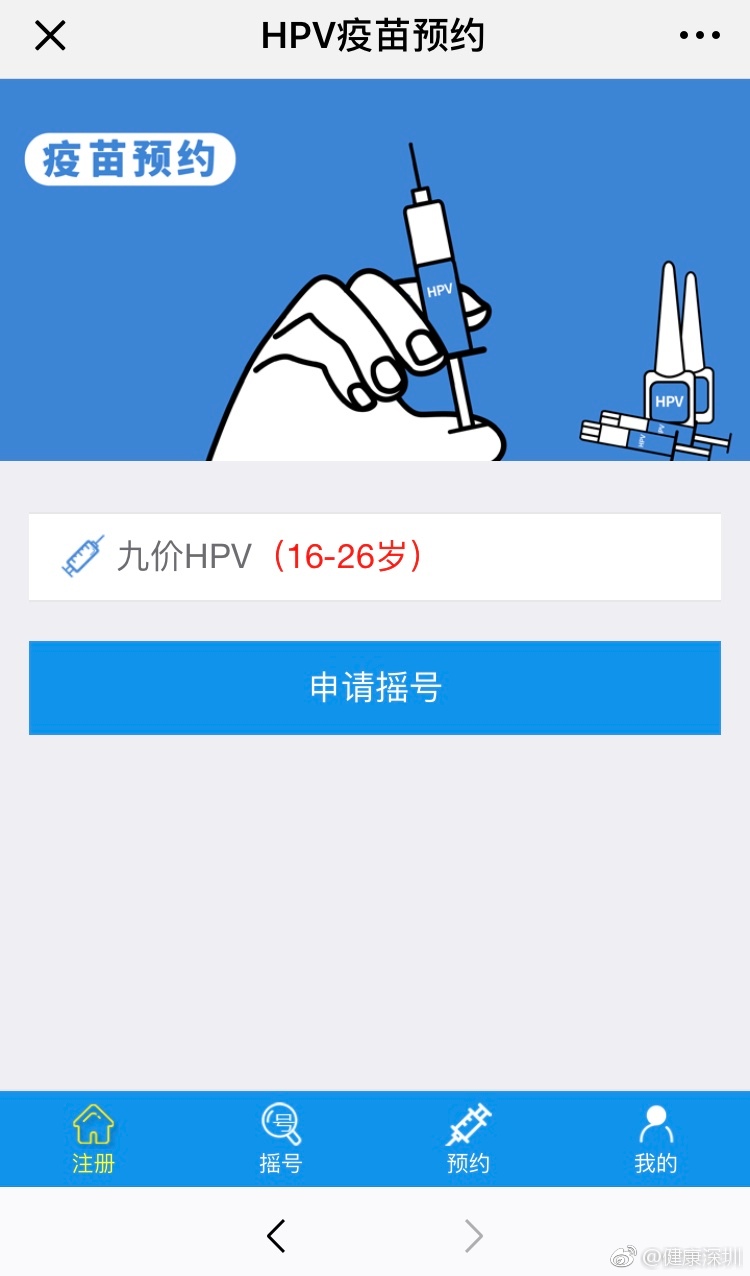
Task: Open the 摇号 tab
Action: tap(281, 1139)
